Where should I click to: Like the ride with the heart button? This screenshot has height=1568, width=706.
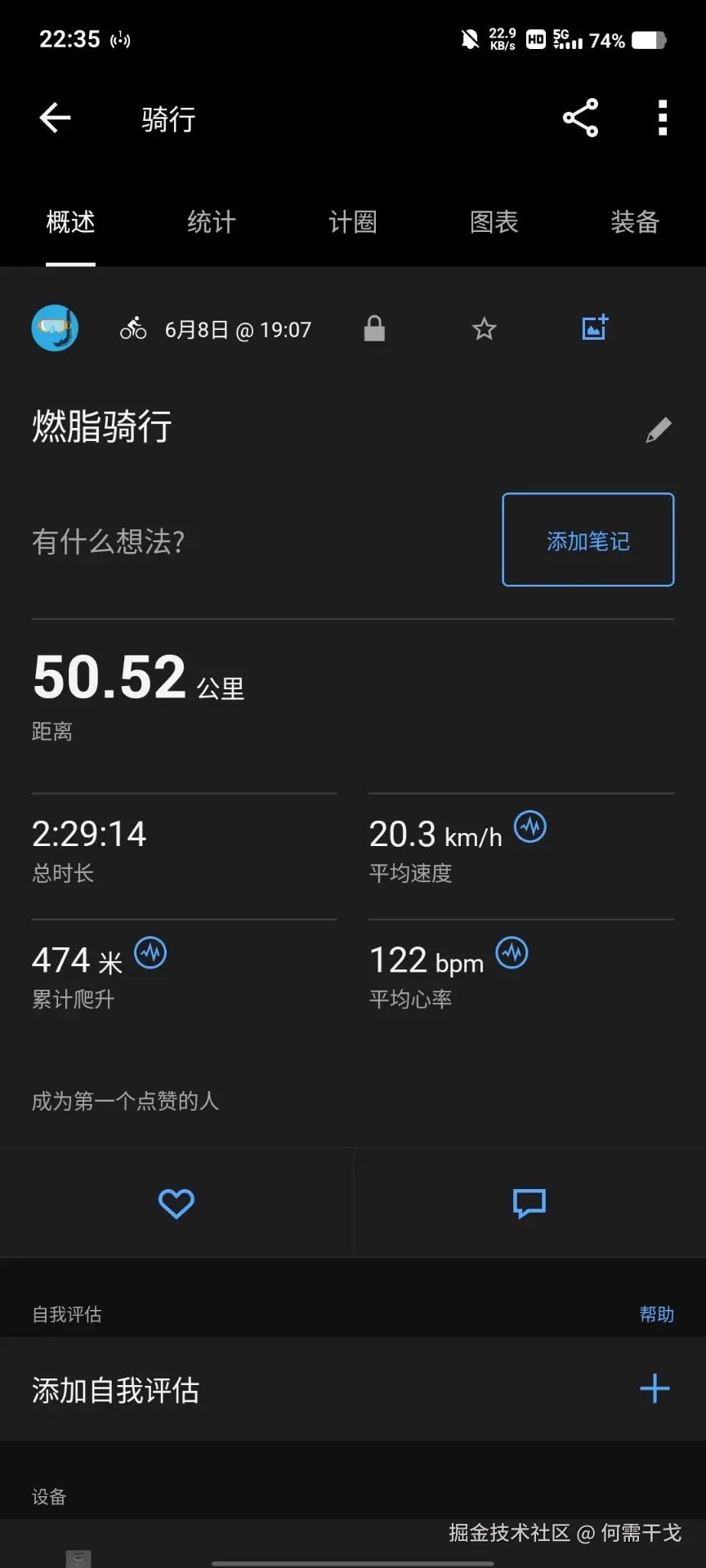click(176, 1203)
